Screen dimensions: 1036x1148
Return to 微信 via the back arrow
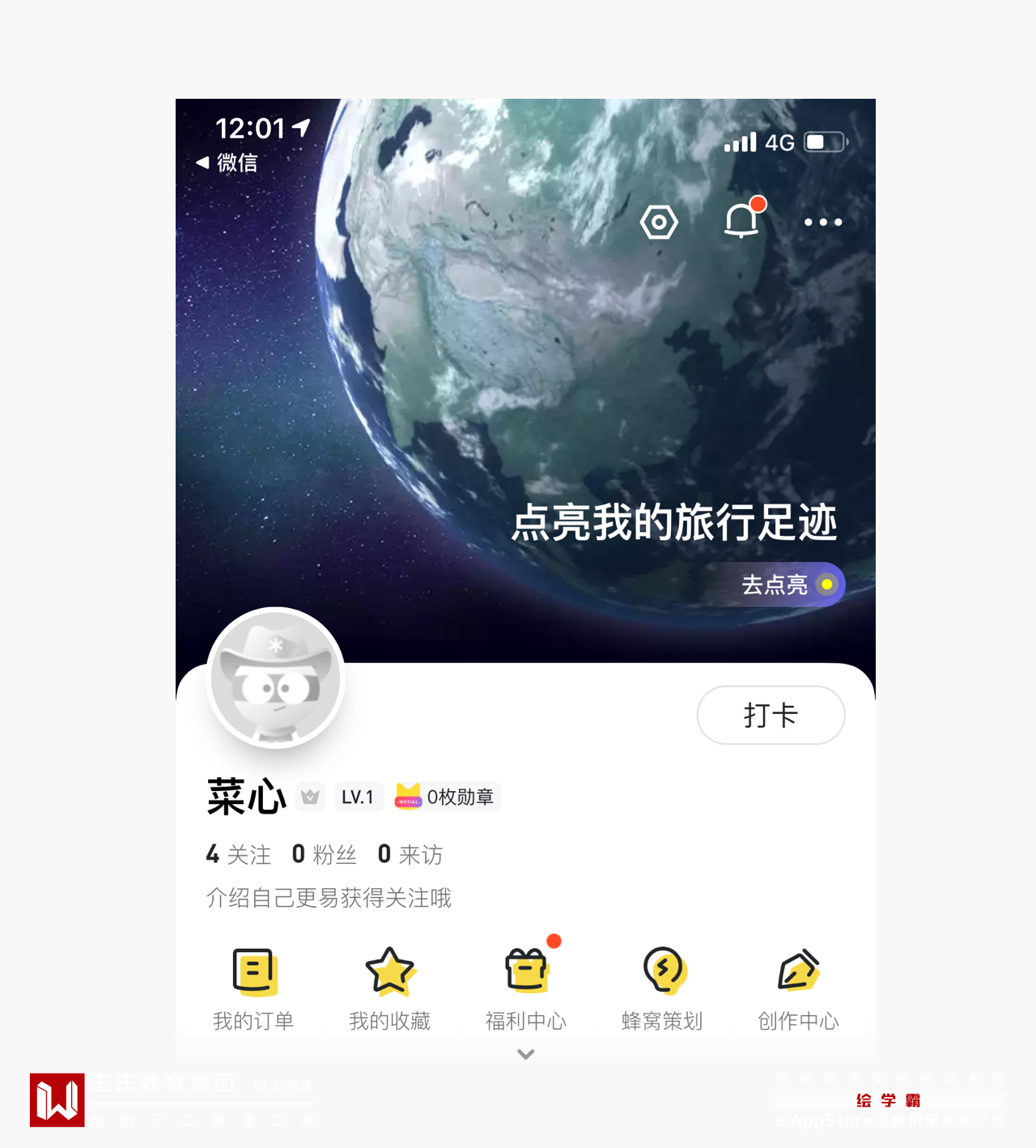(227, 163)
